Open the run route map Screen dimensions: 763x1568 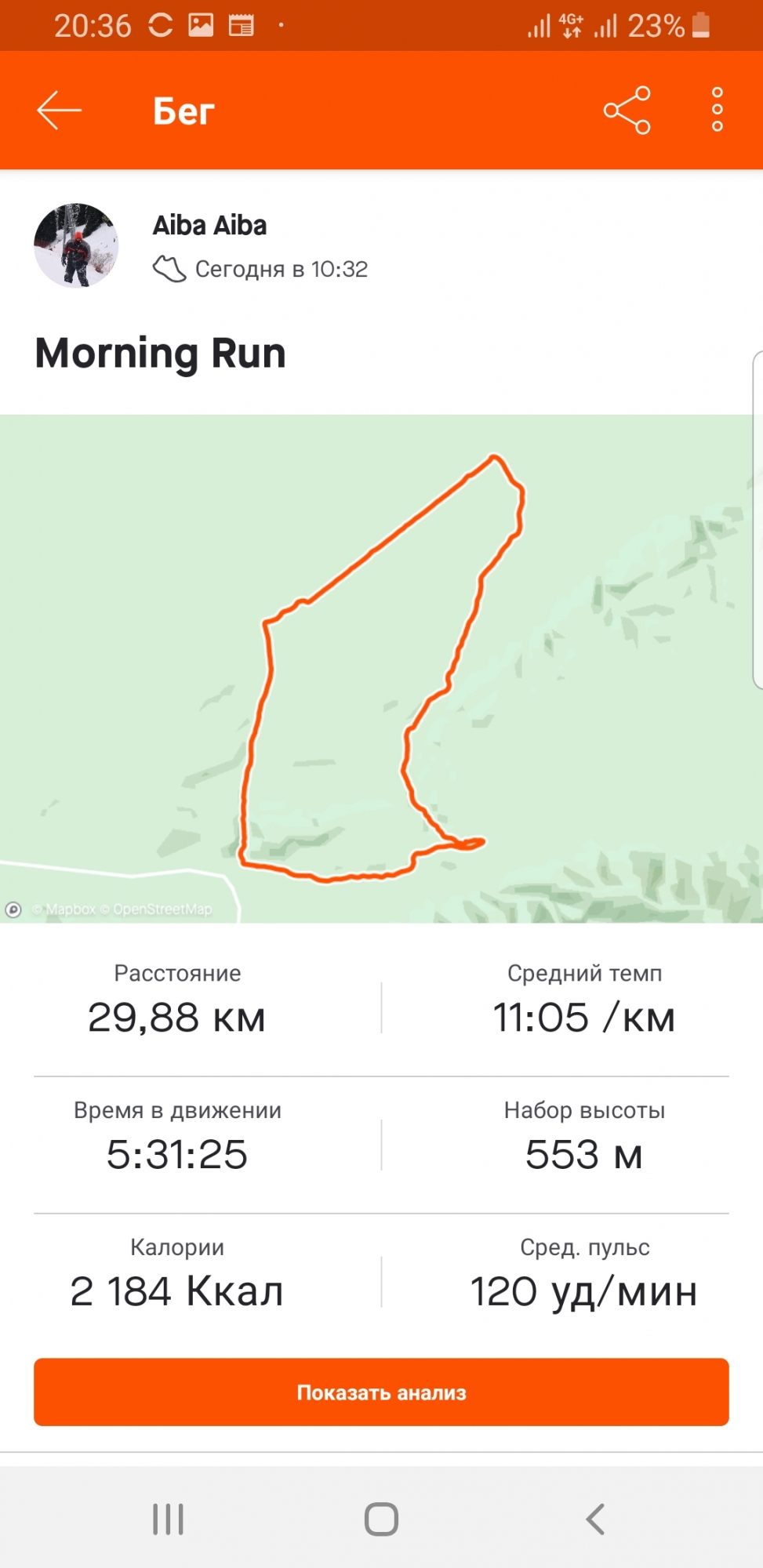coord(381,668)
